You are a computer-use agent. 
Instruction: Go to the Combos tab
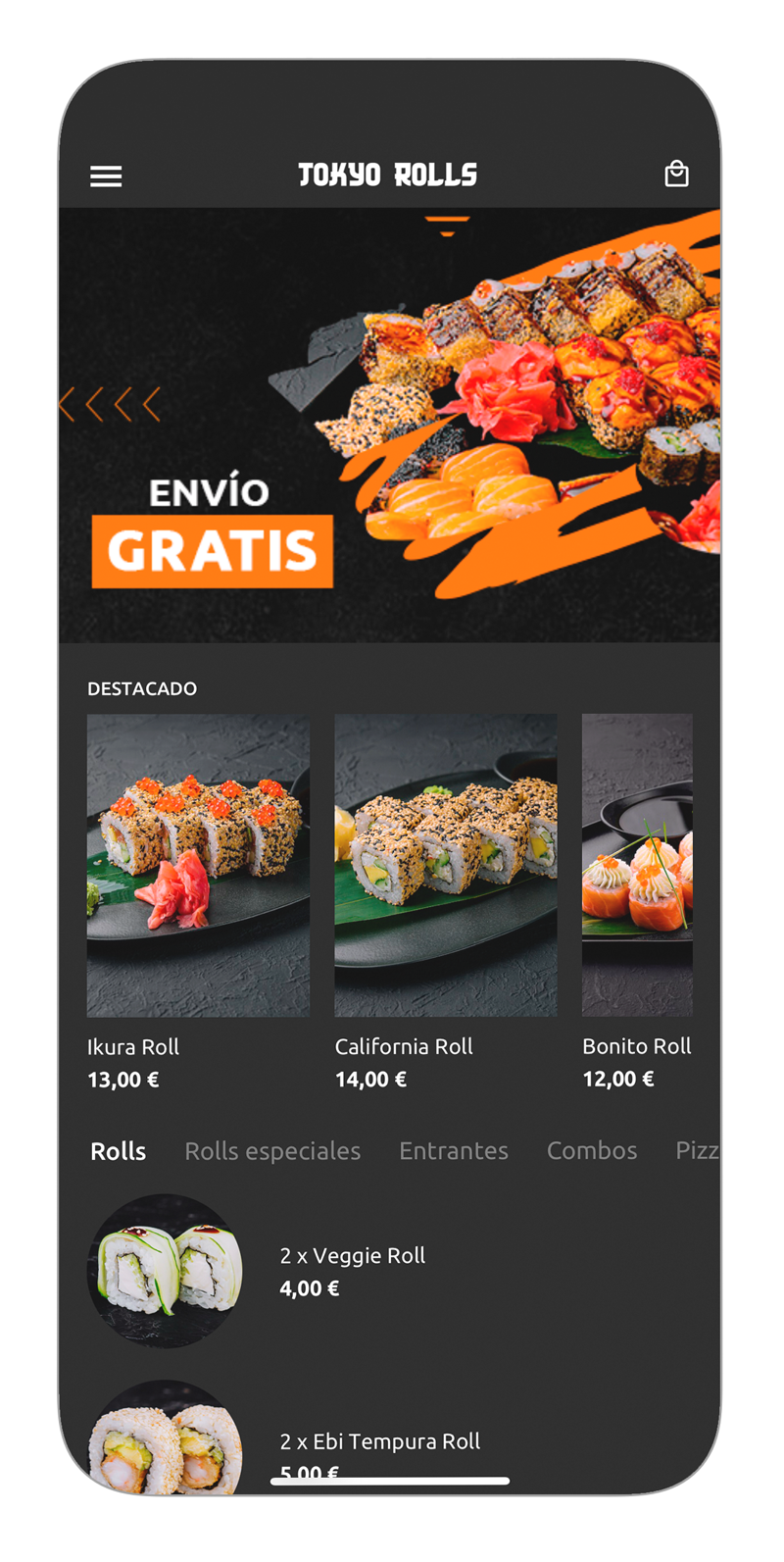pos(592,1151)
